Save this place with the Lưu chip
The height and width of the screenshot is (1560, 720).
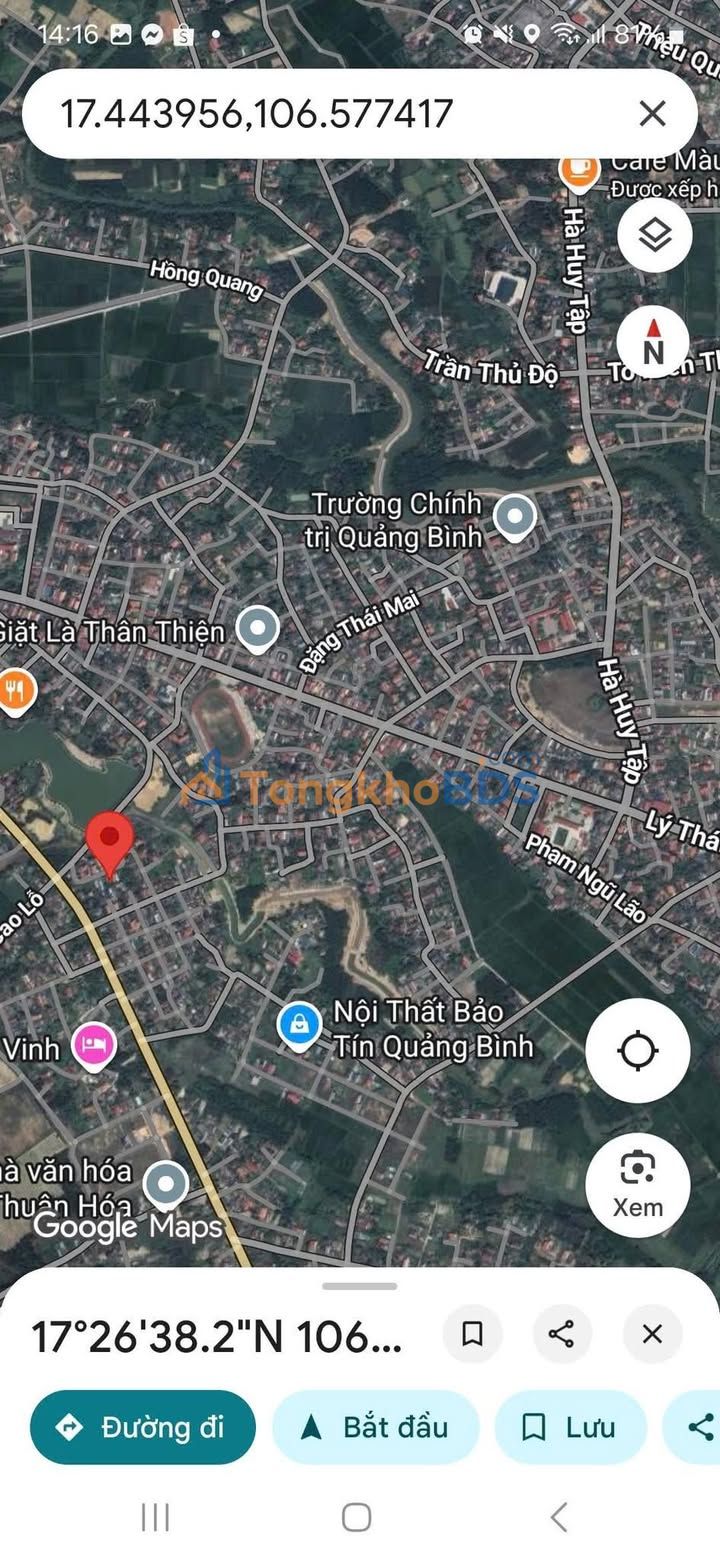[570, 1427]
